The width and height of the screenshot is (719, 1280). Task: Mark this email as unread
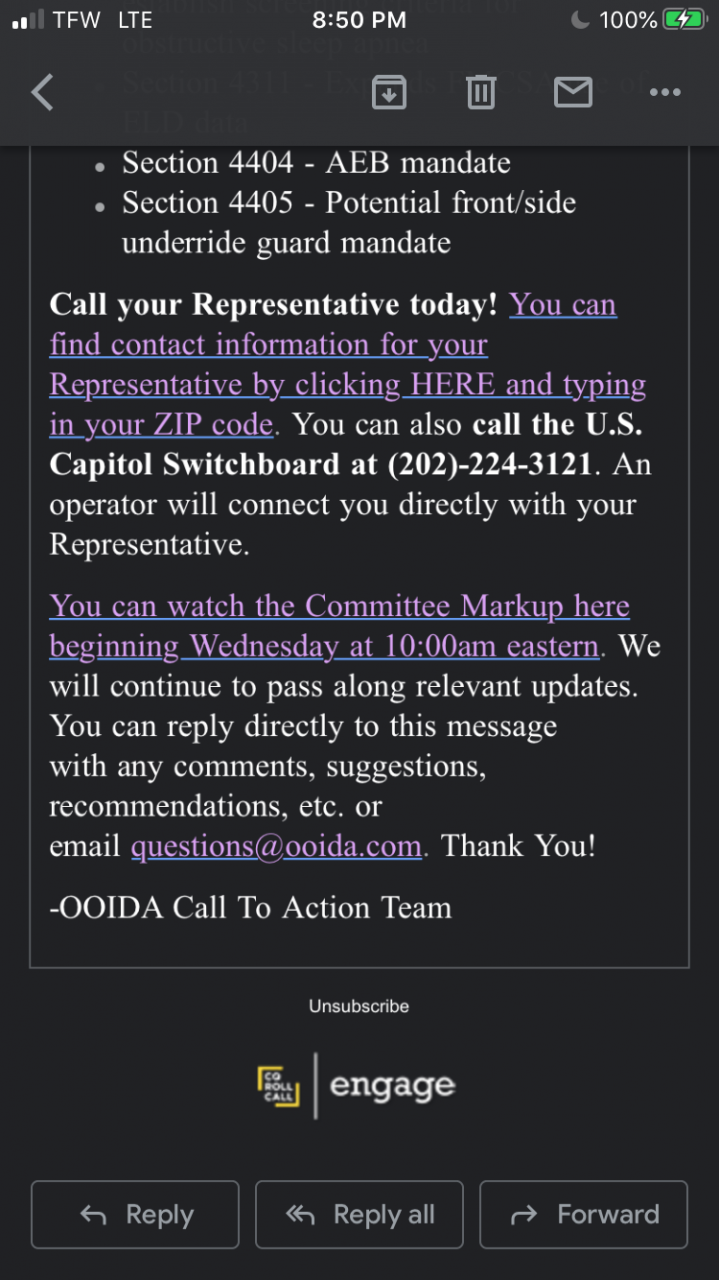(573, 92)
